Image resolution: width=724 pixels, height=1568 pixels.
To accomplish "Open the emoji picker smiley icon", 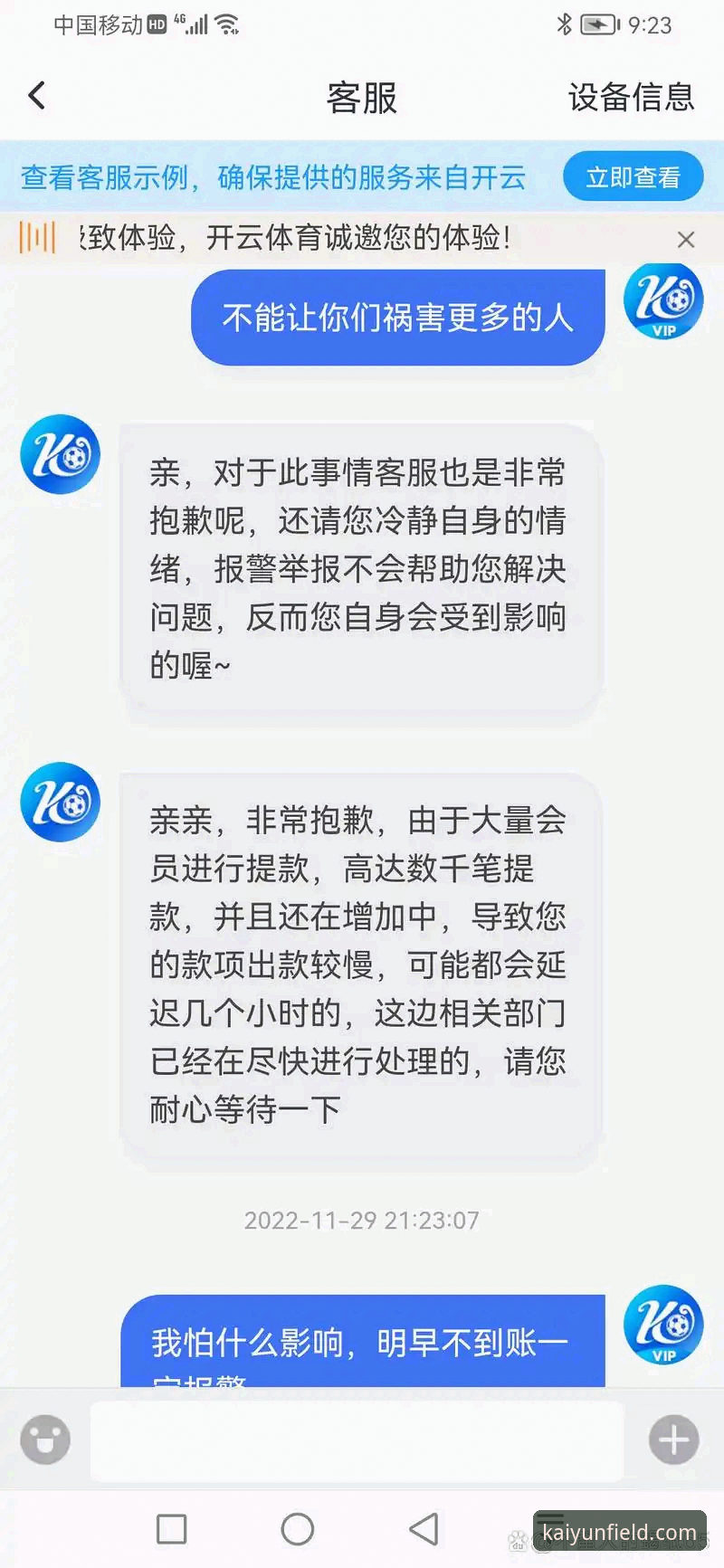I will 44,1440.
